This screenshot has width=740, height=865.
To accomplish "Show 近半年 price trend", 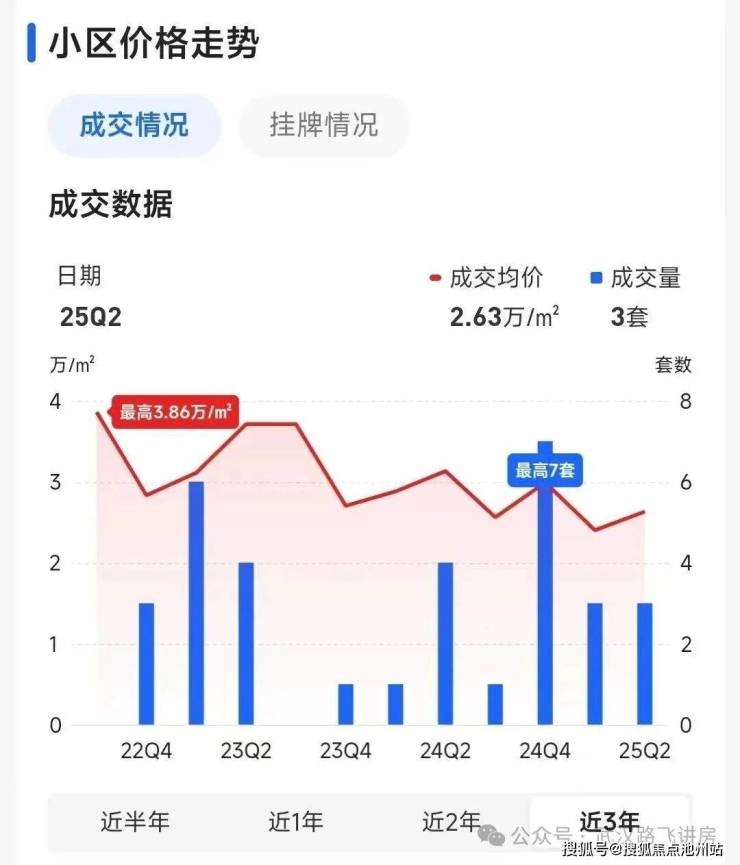I will (x=135, y=822).
